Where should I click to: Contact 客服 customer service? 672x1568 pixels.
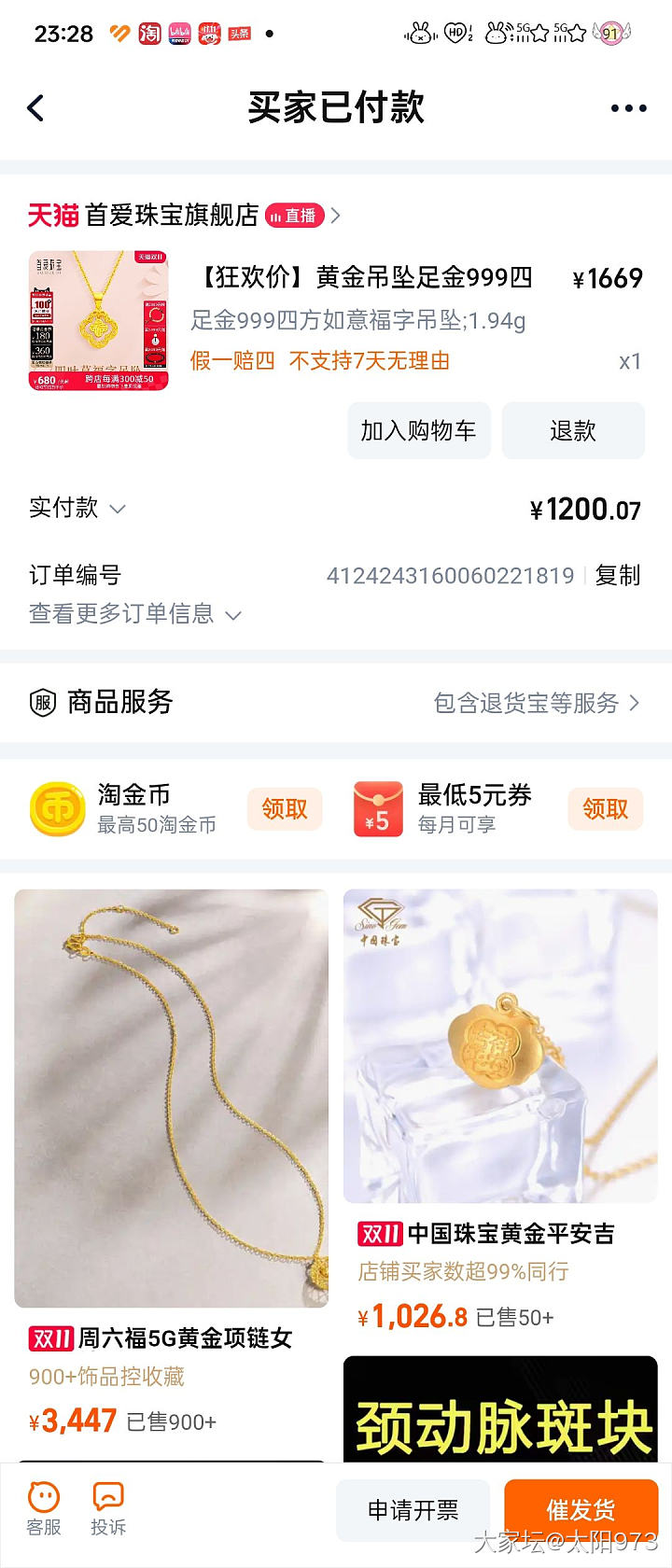44,1507
